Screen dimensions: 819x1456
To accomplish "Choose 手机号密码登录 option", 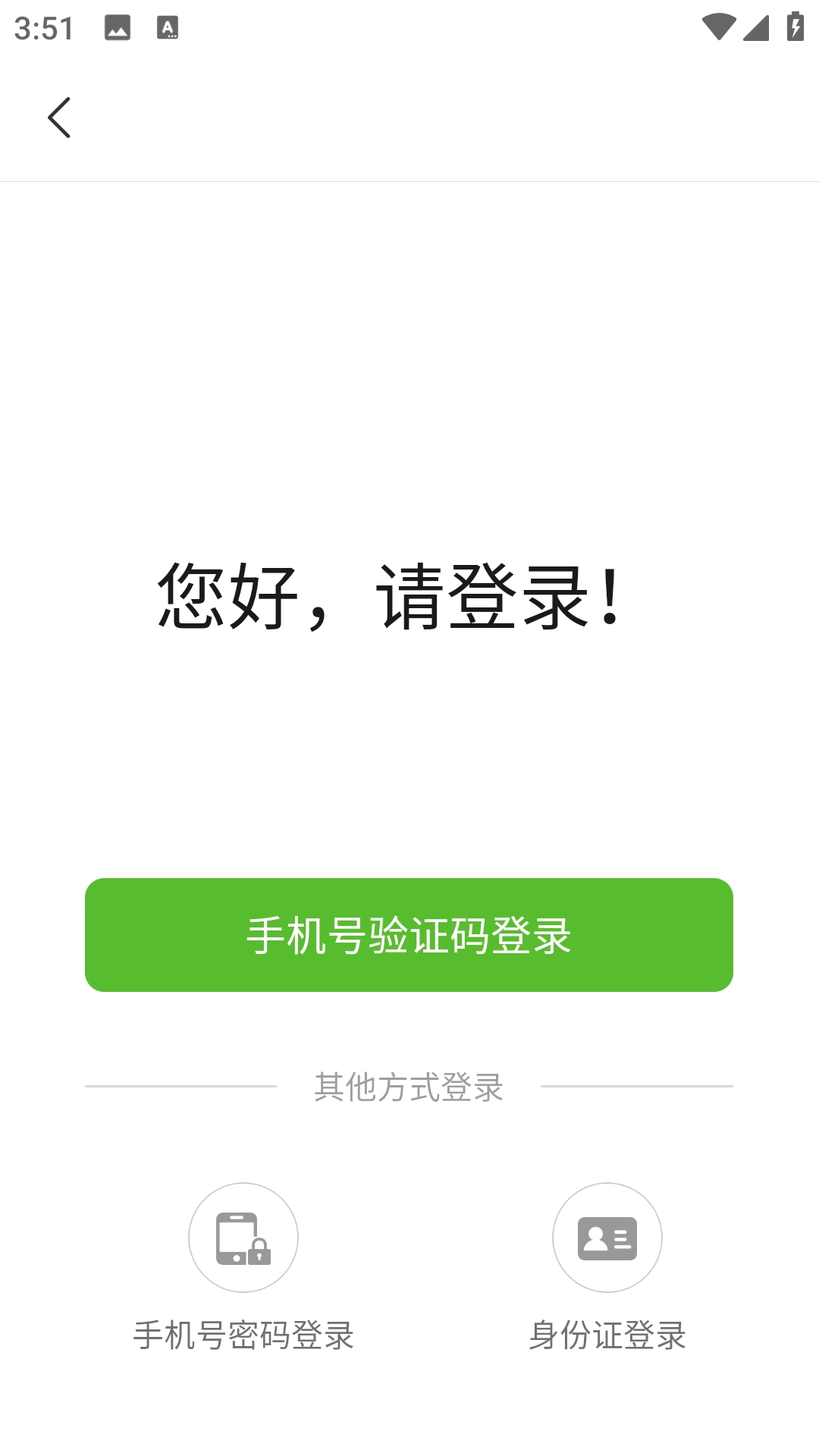I will [243, 1238].
